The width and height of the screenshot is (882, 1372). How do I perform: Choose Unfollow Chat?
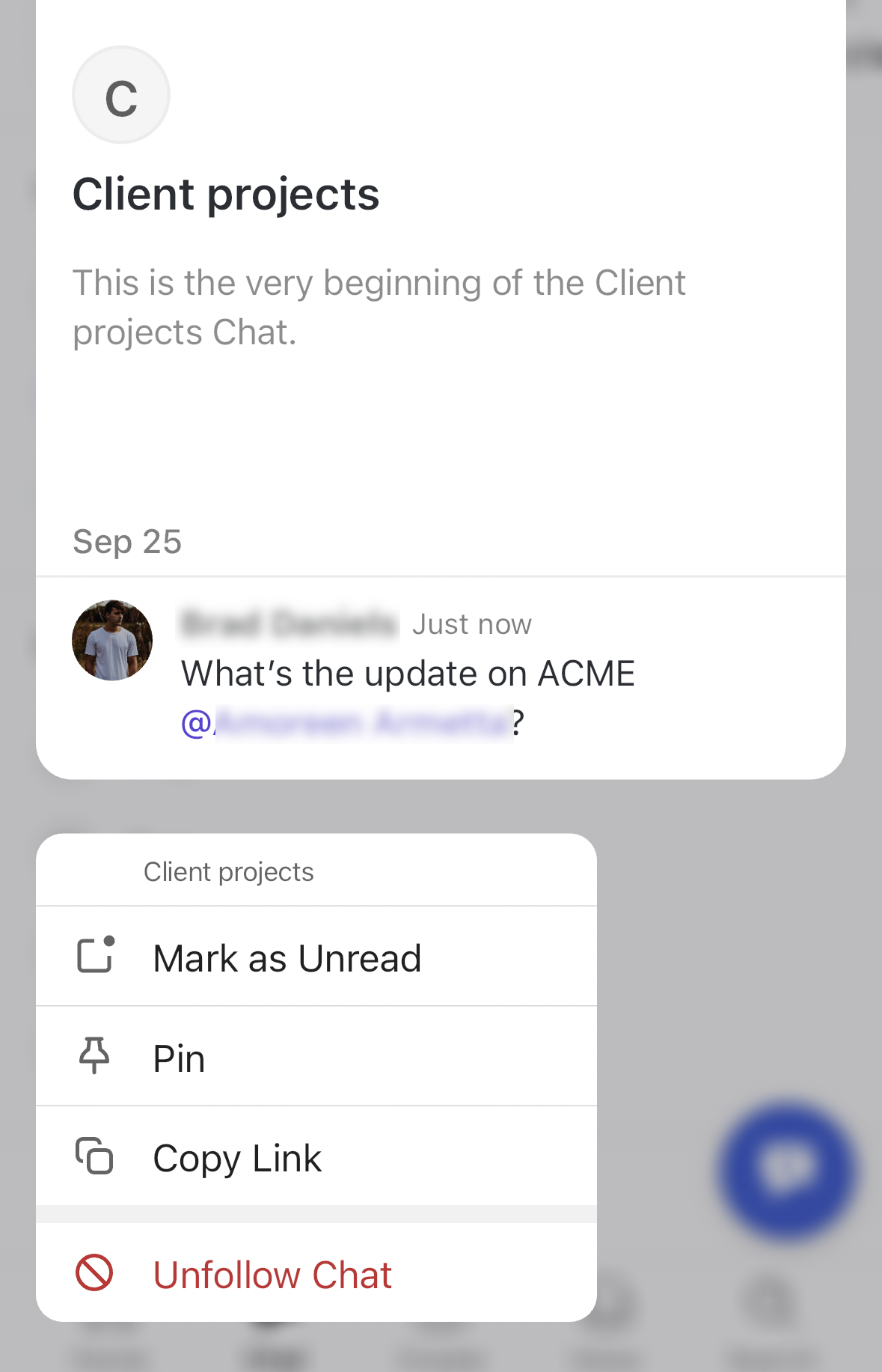(x=272, y=1274)
